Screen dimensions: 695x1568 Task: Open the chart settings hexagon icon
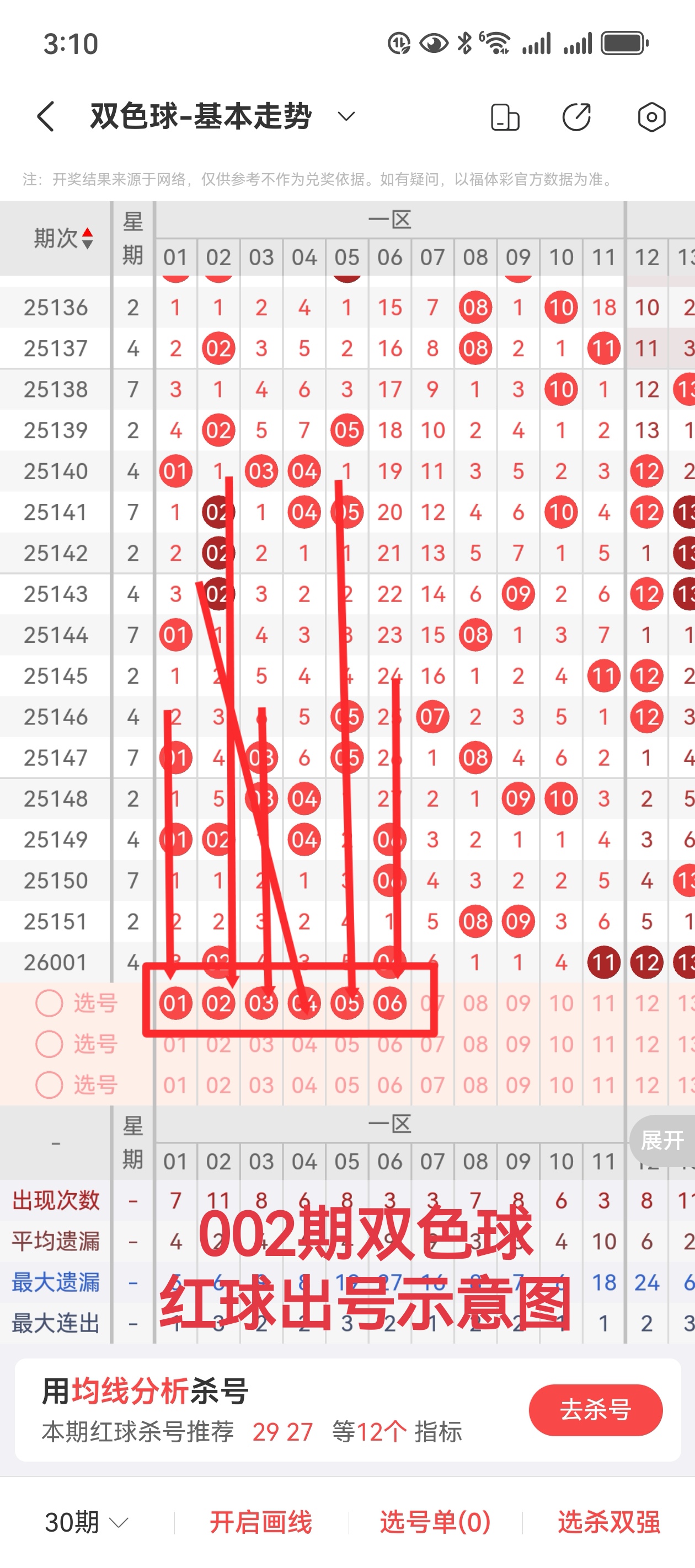651,117
